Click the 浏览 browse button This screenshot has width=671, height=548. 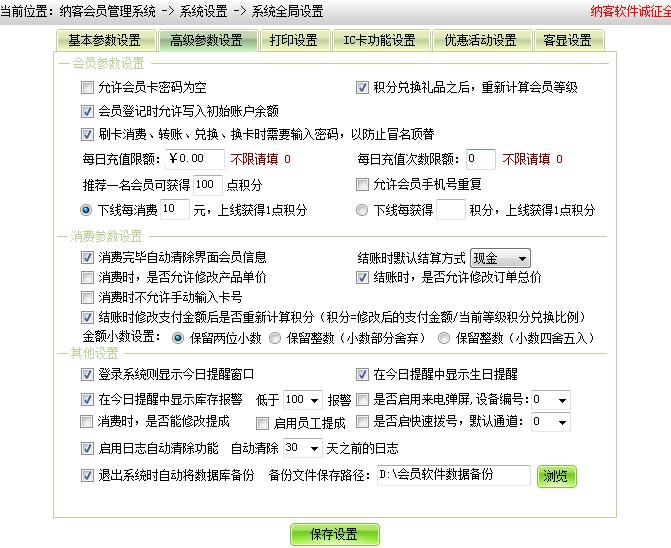[558, 476]
